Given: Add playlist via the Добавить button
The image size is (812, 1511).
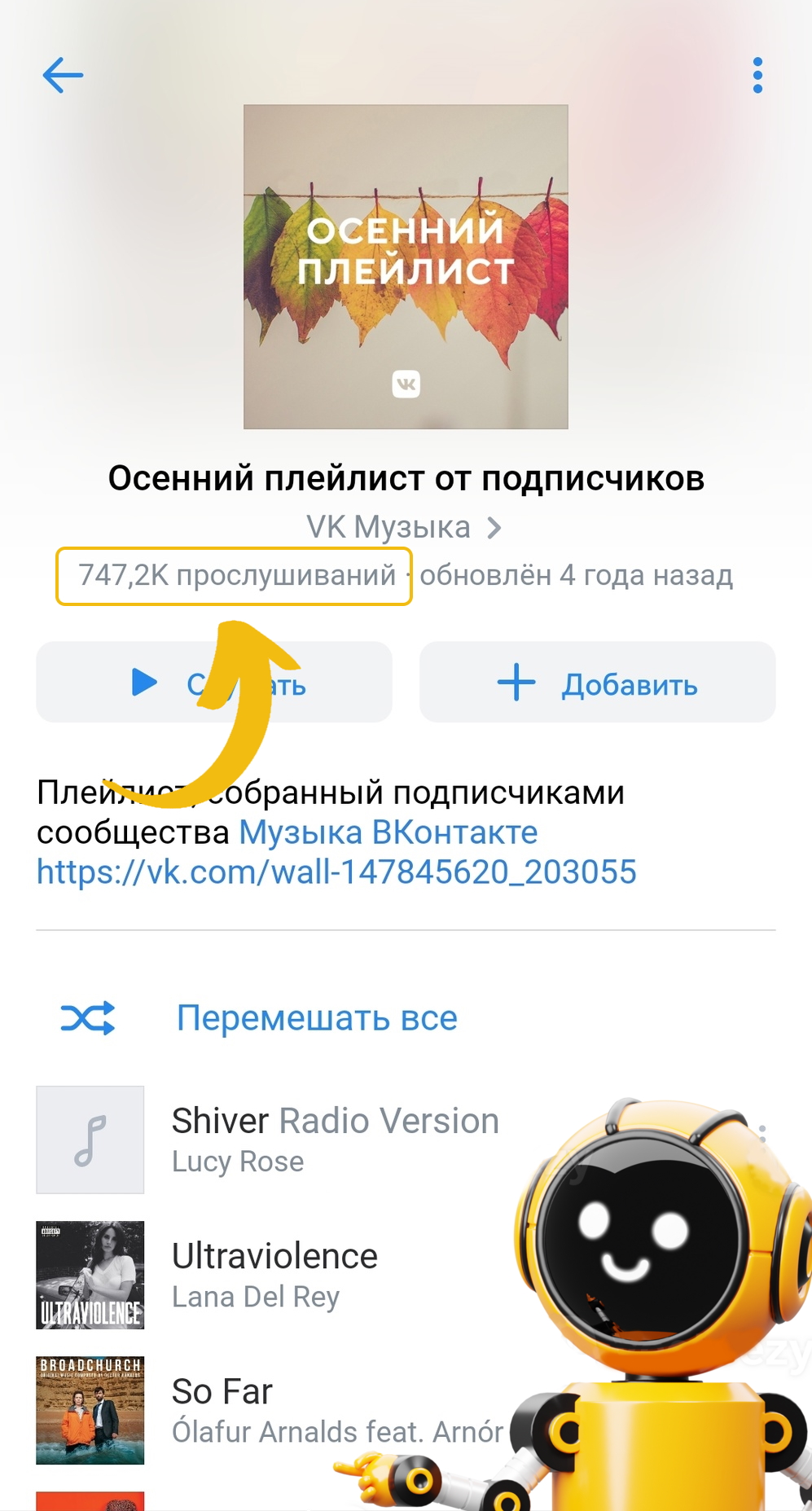Looking at the screenshot, I should click(597, 683).
